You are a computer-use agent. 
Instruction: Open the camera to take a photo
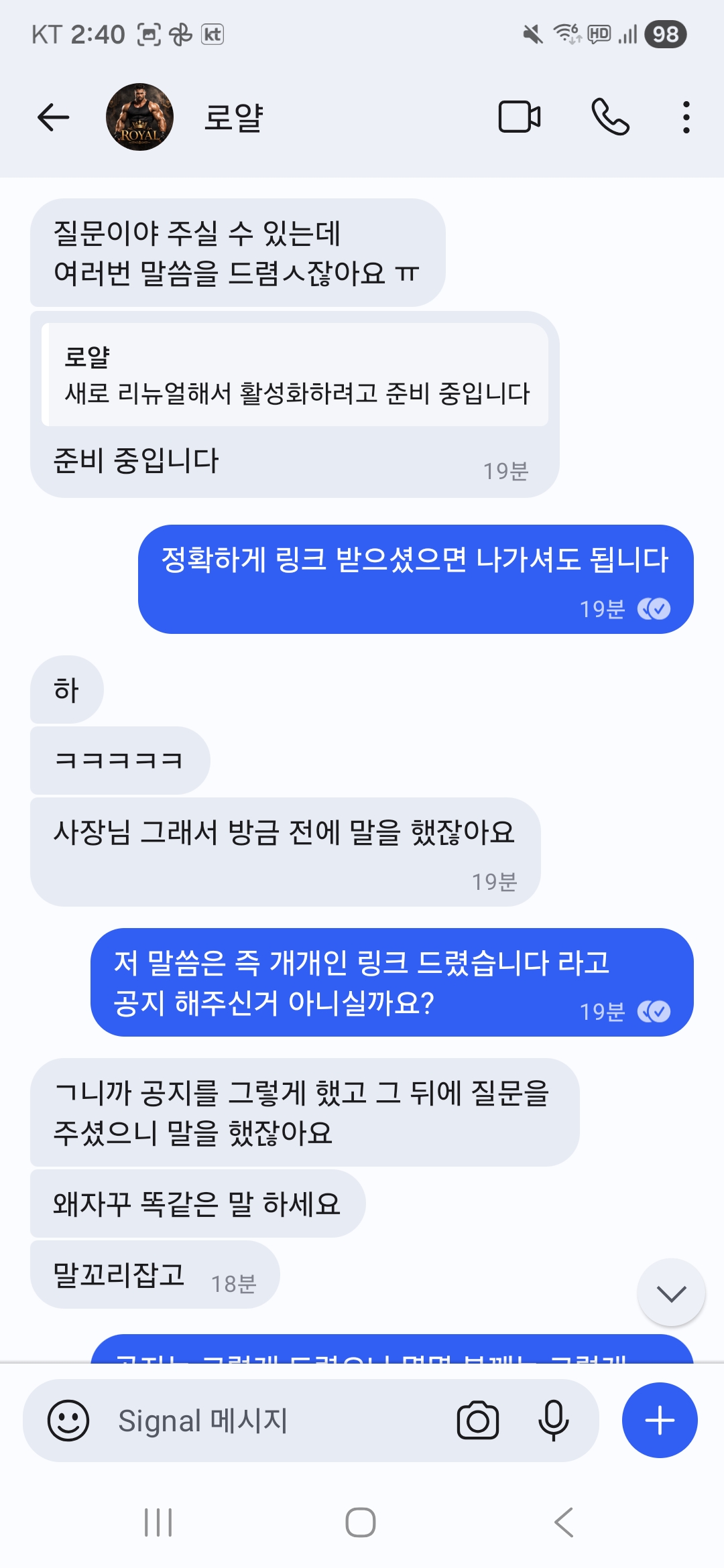click(x=477, y=1420)
